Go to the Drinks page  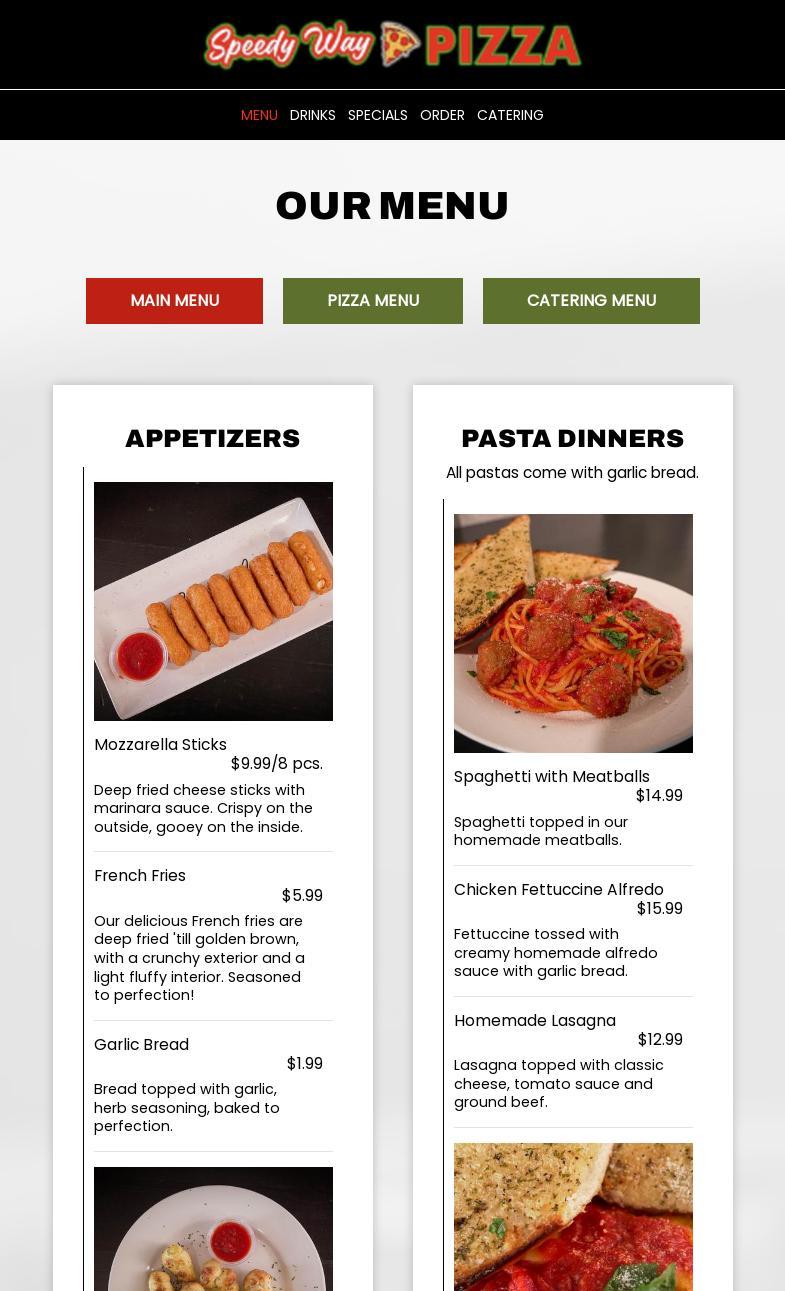point(312,115)
